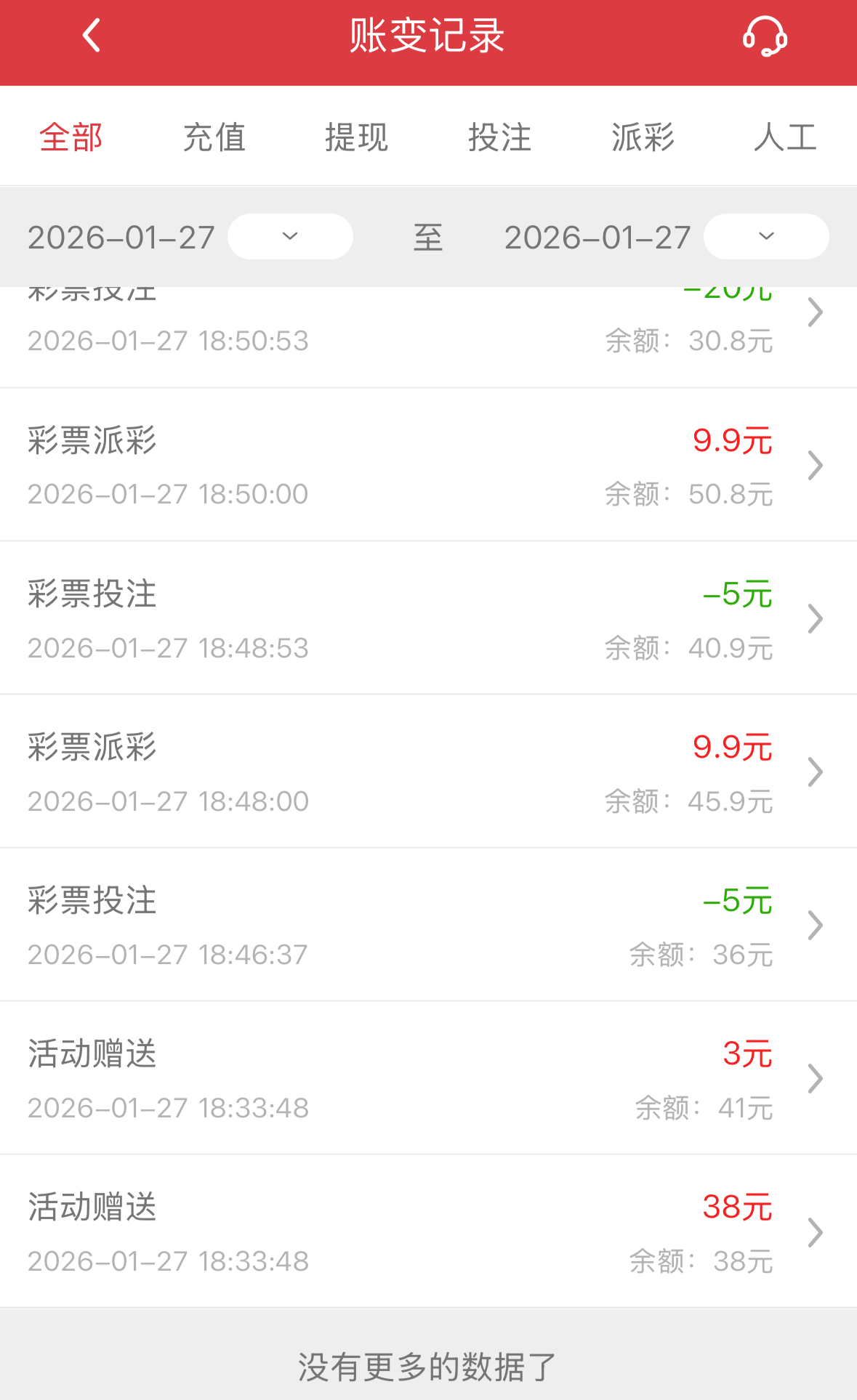Screen dimensions: 857x1400
Task: Open customer service headset icon
Action: click(765, 36)
